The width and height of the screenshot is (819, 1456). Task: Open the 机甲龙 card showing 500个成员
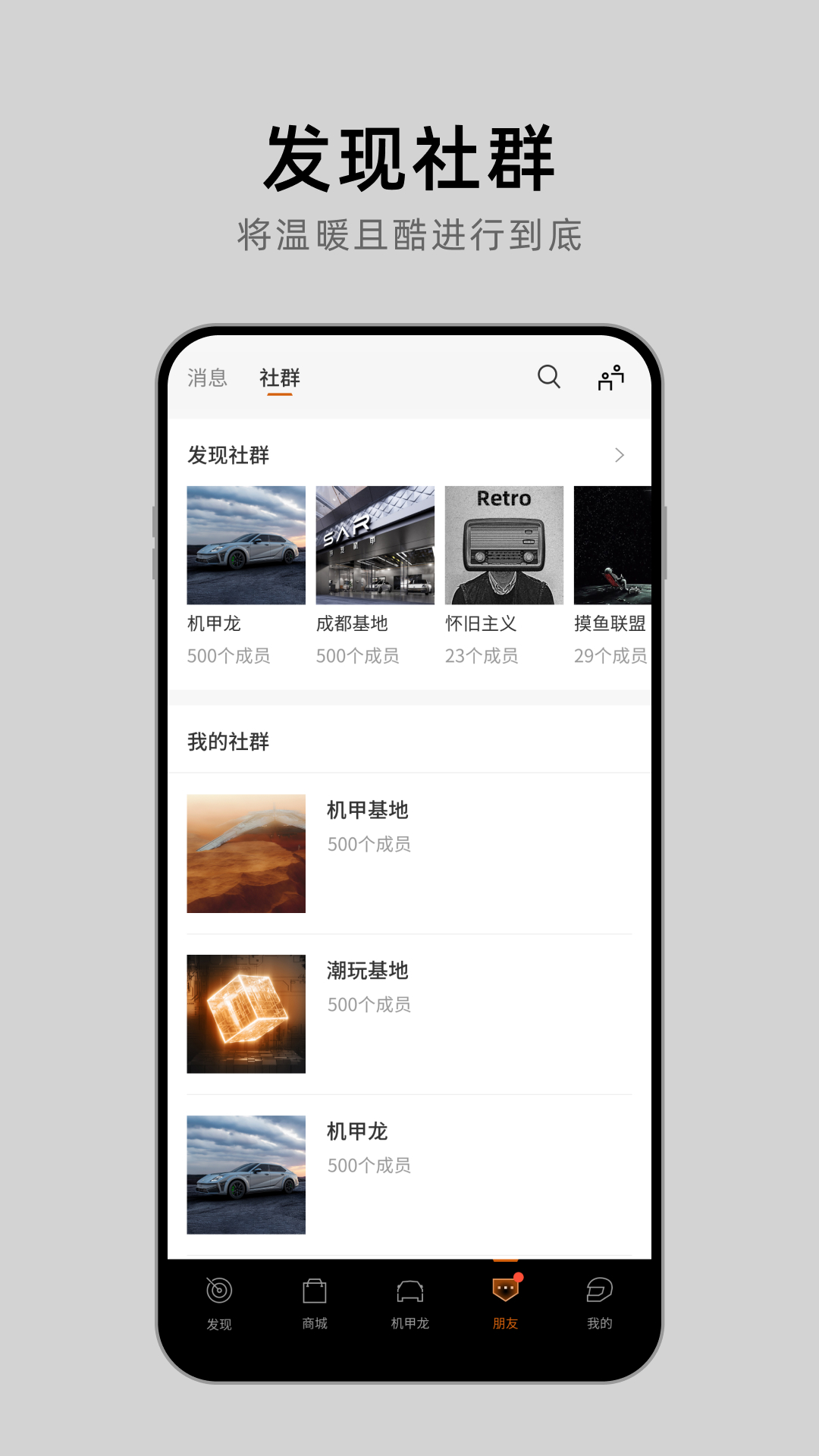409,1174
